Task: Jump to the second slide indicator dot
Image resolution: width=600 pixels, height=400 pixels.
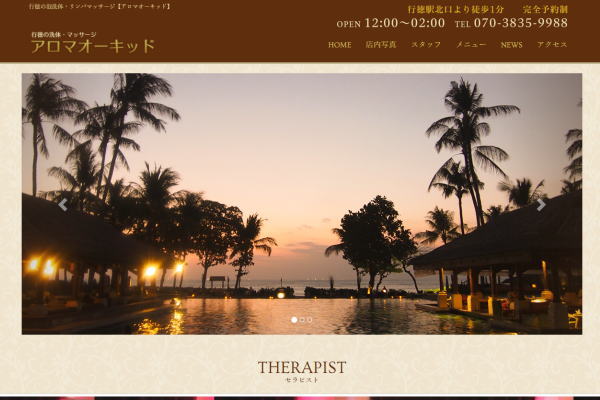Action: (302, 320)
